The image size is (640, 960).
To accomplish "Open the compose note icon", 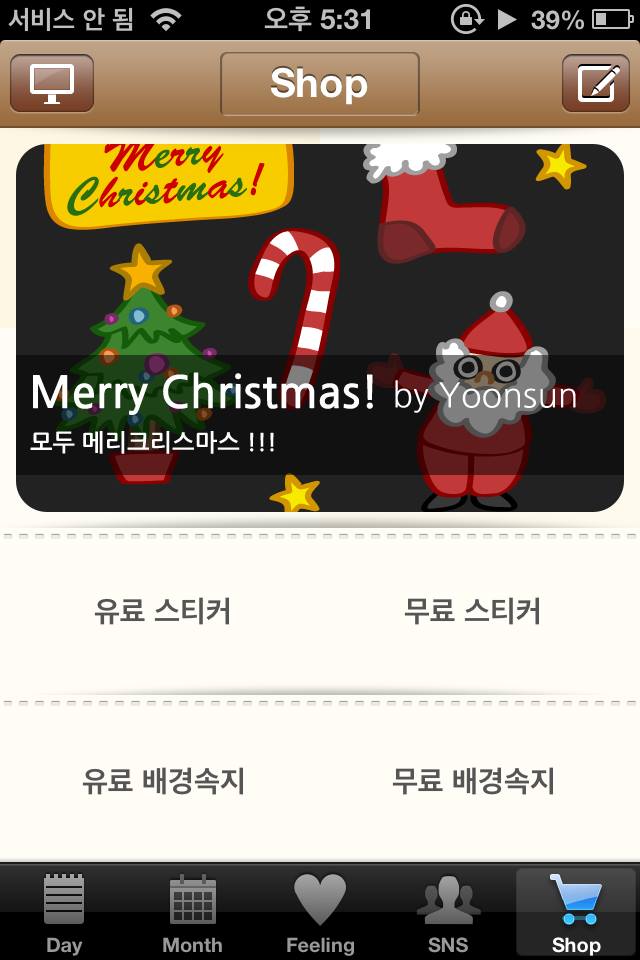I will [x=595, y=83].
